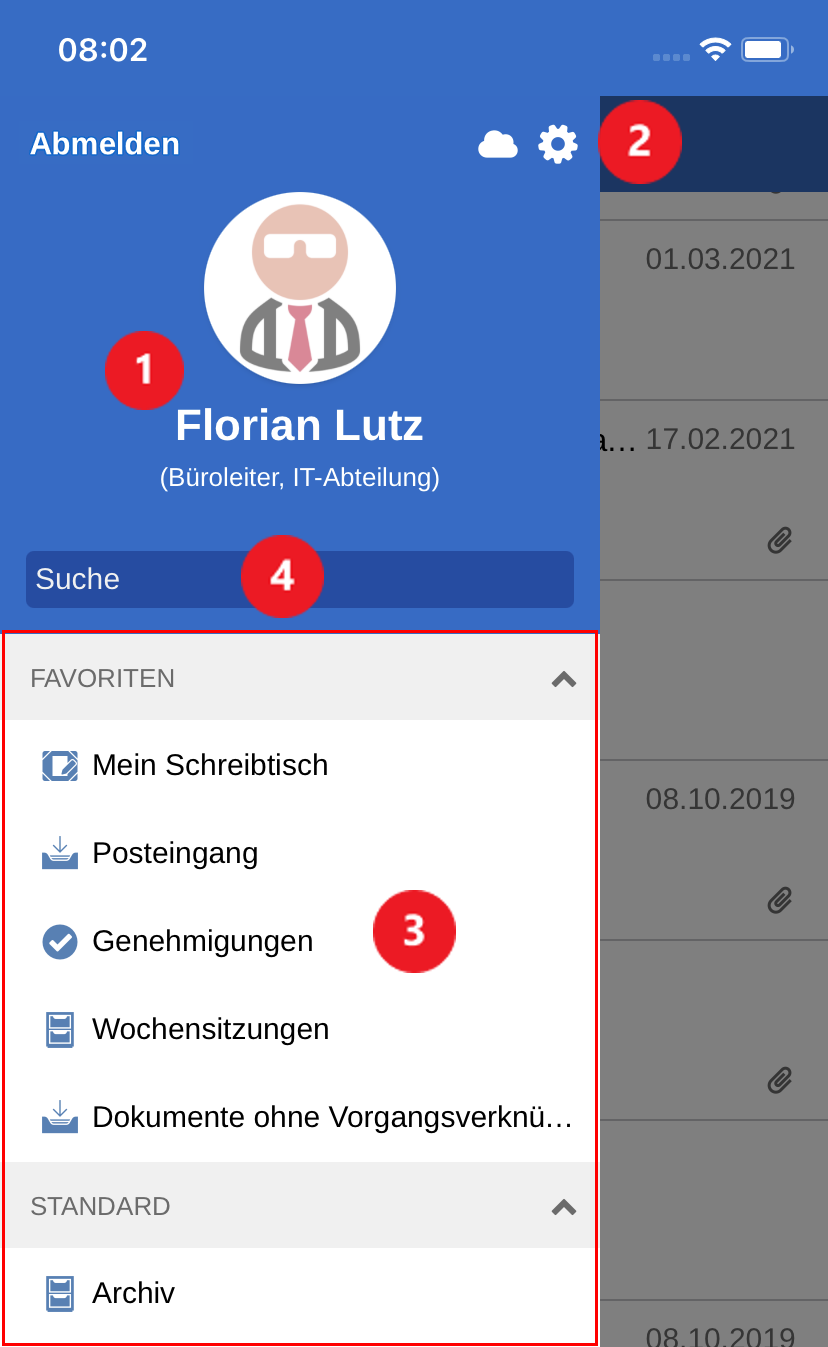Open Mein Schreibtisch
The image size is (828, 1347).
point(210,765)
